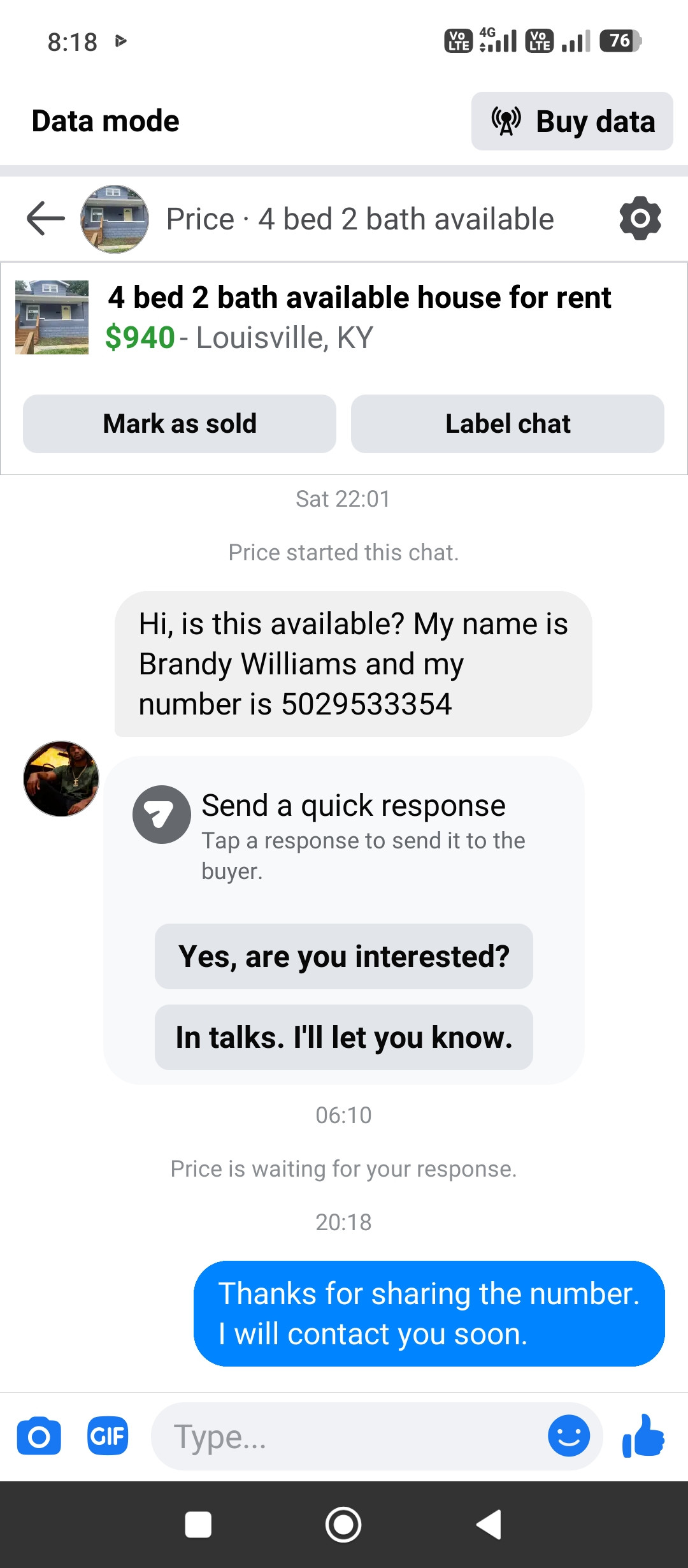Open the camera to send a photo
Screen dimensions: 688x1568
(39, 1436)
